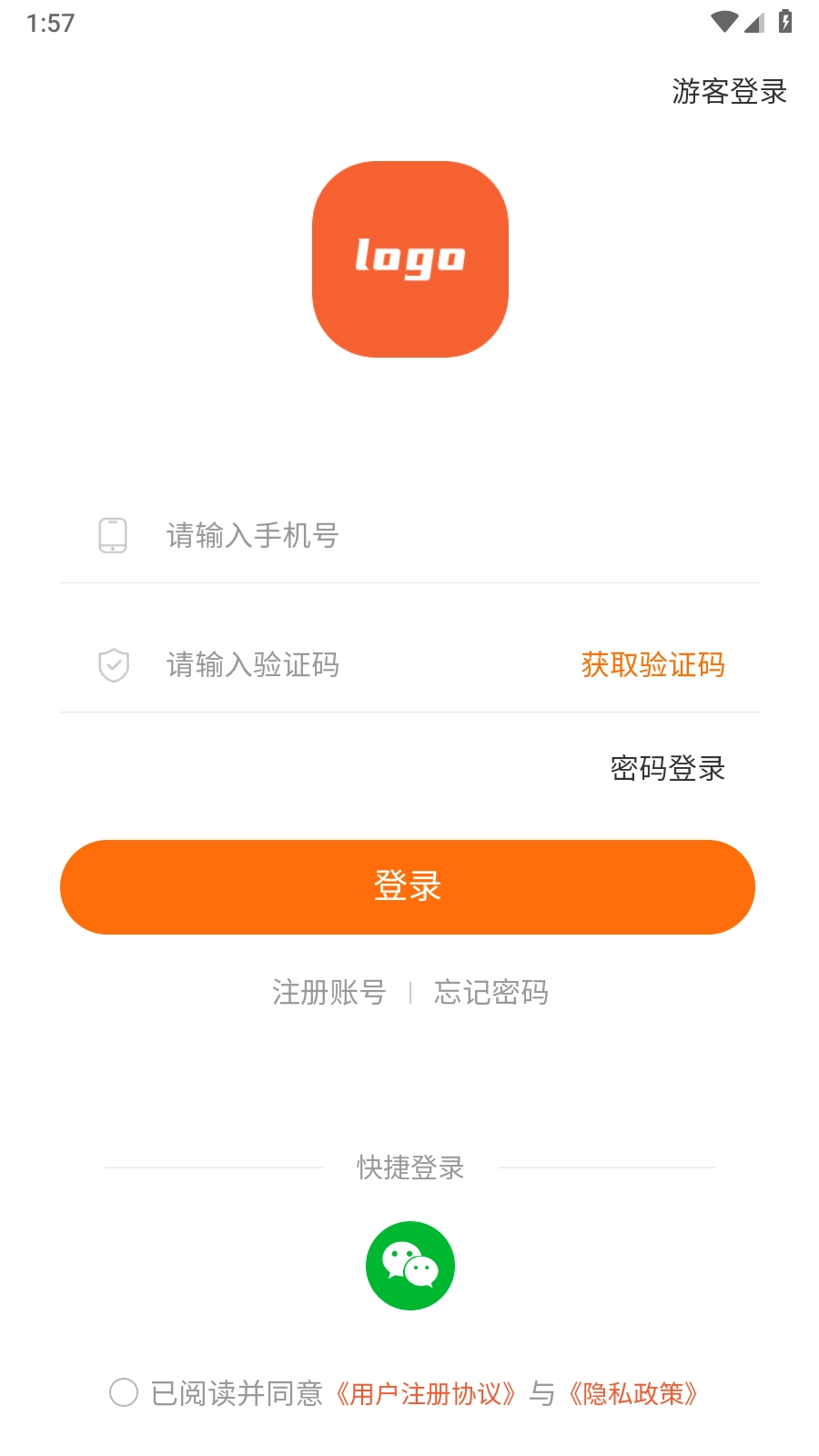The height and width of the screenshot is (1456, 819).
Task: Open 忘记密码 password recovery
Action: coord(491,993)
